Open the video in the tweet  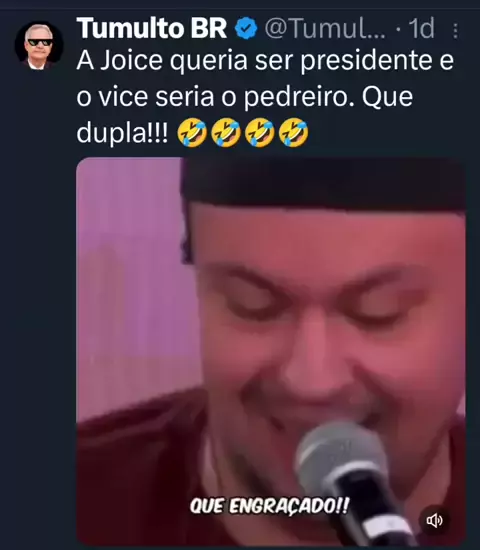coord(271,352)
